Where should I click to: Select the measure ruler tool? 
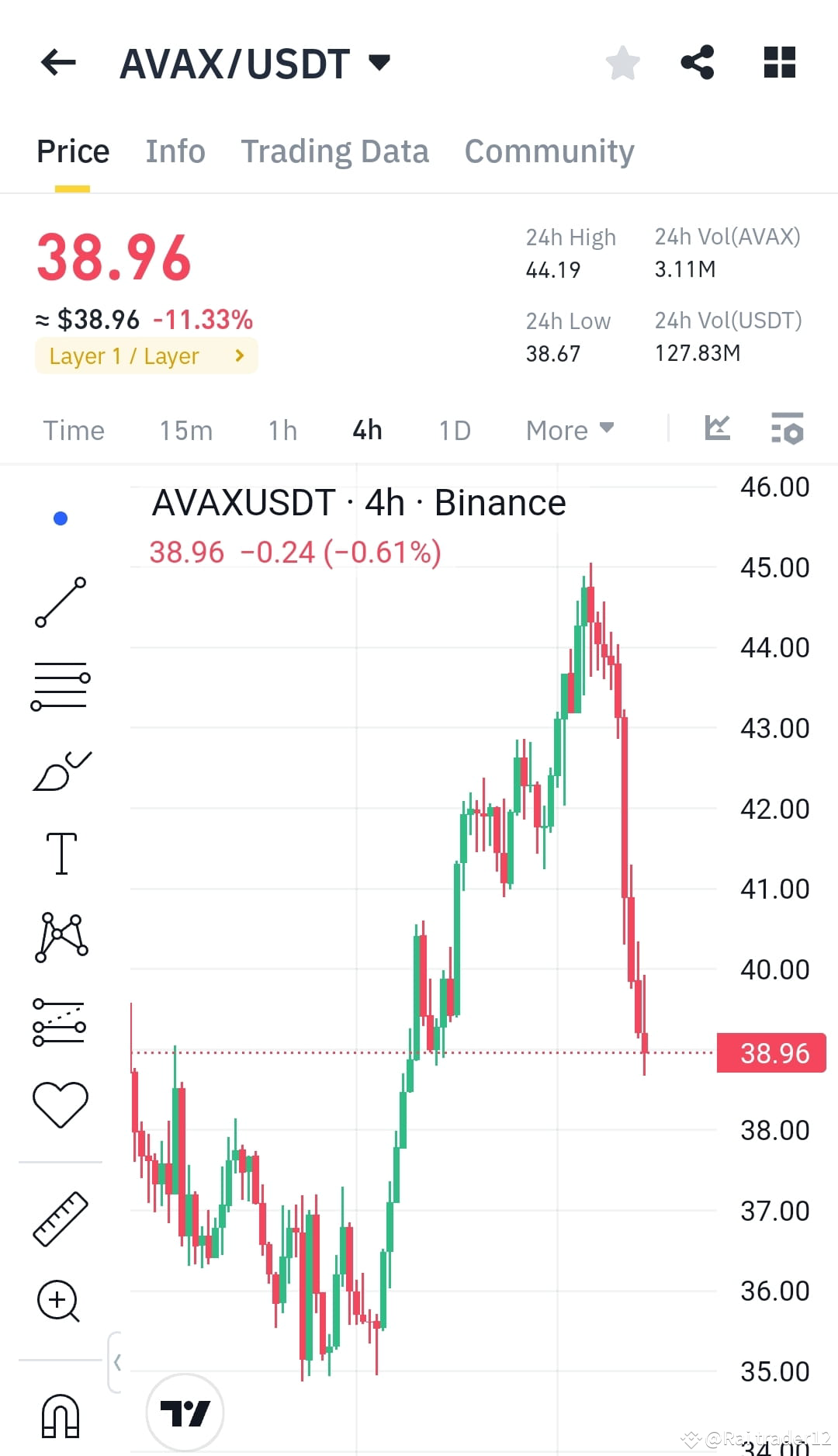pyautogui.click(x=61, y=1219)
